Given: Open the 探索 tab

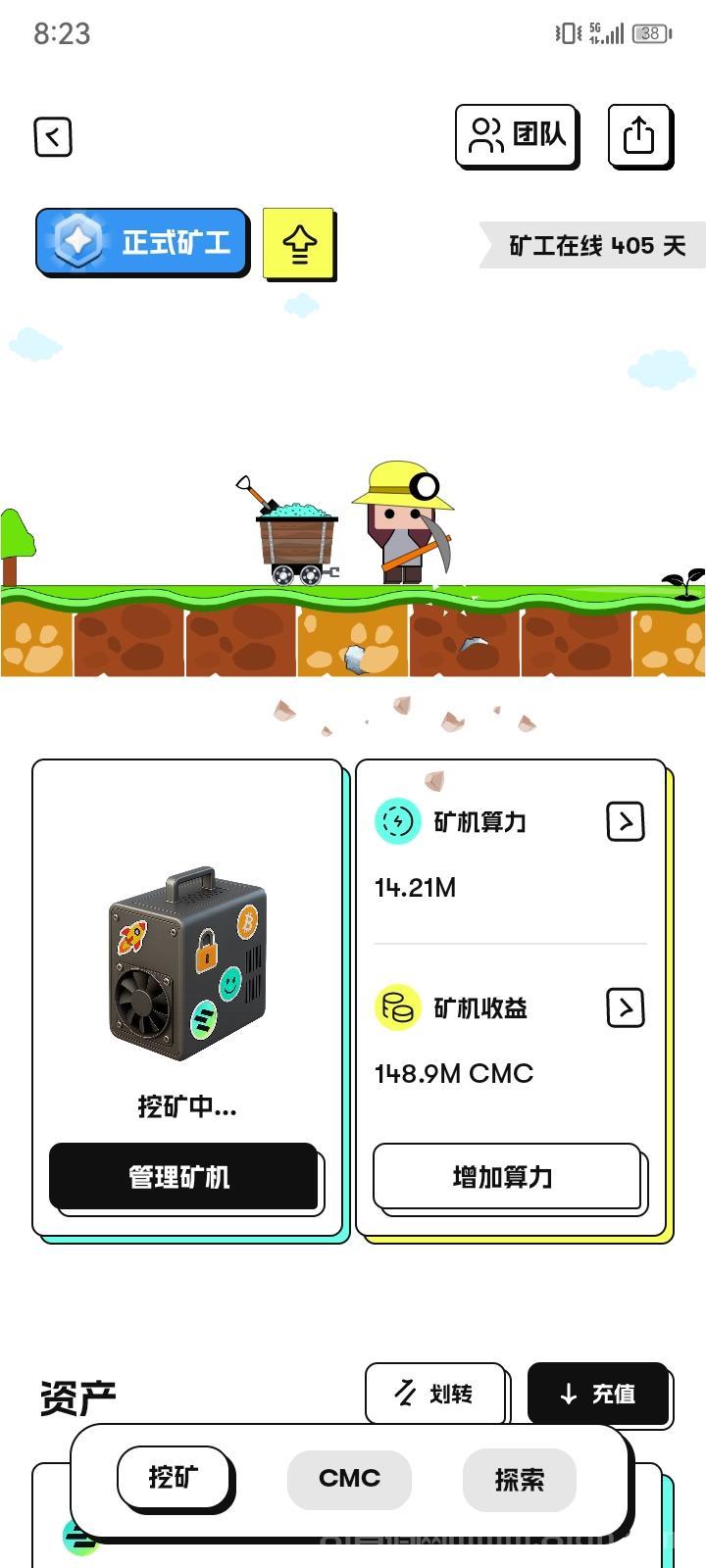Looking at the screenshot, I should click(x=520, y=1481).
